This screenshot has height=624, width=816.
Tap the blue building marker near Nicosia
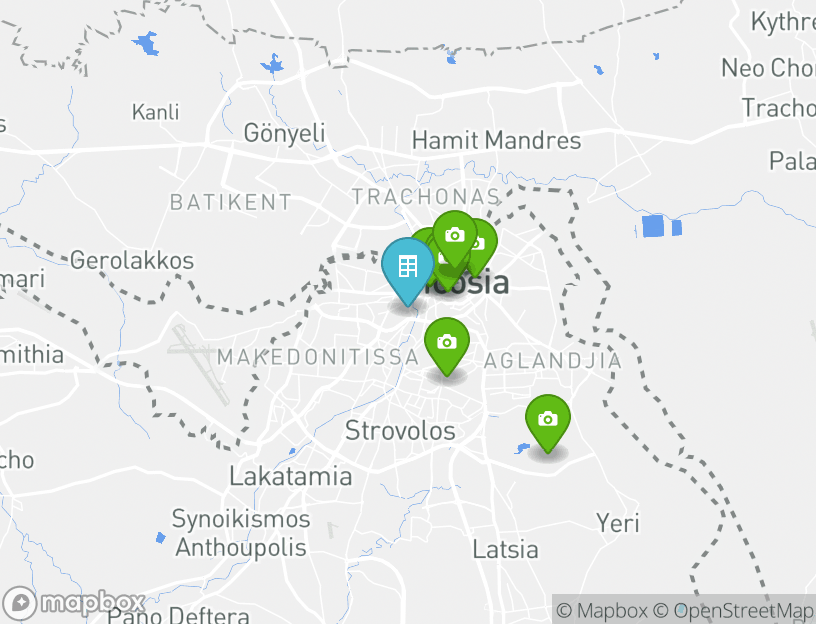pos(407,268)
